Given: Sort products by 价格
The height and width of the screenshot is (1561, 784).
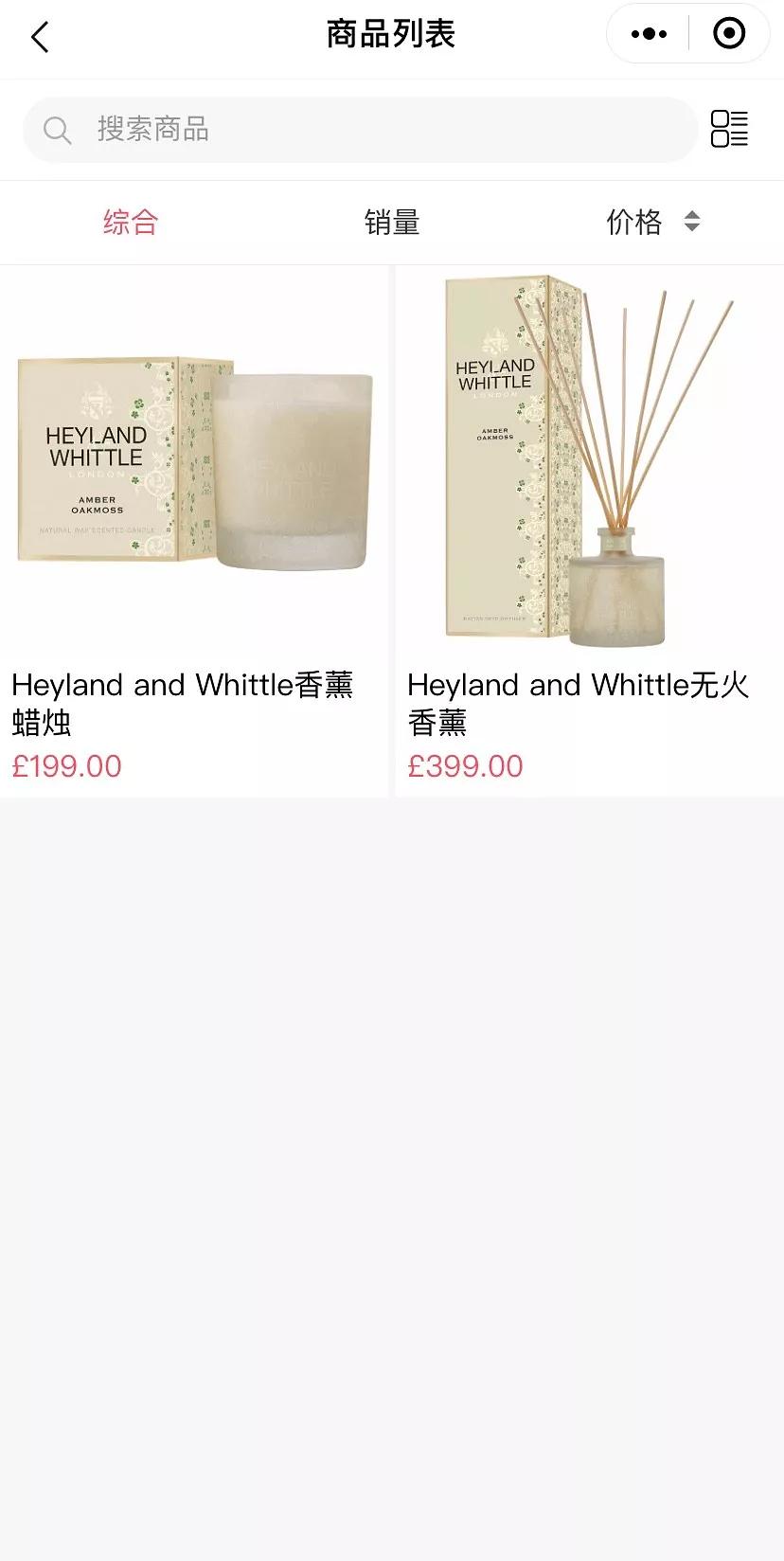Looking at the screenshot, I should (x=651, y=223).
